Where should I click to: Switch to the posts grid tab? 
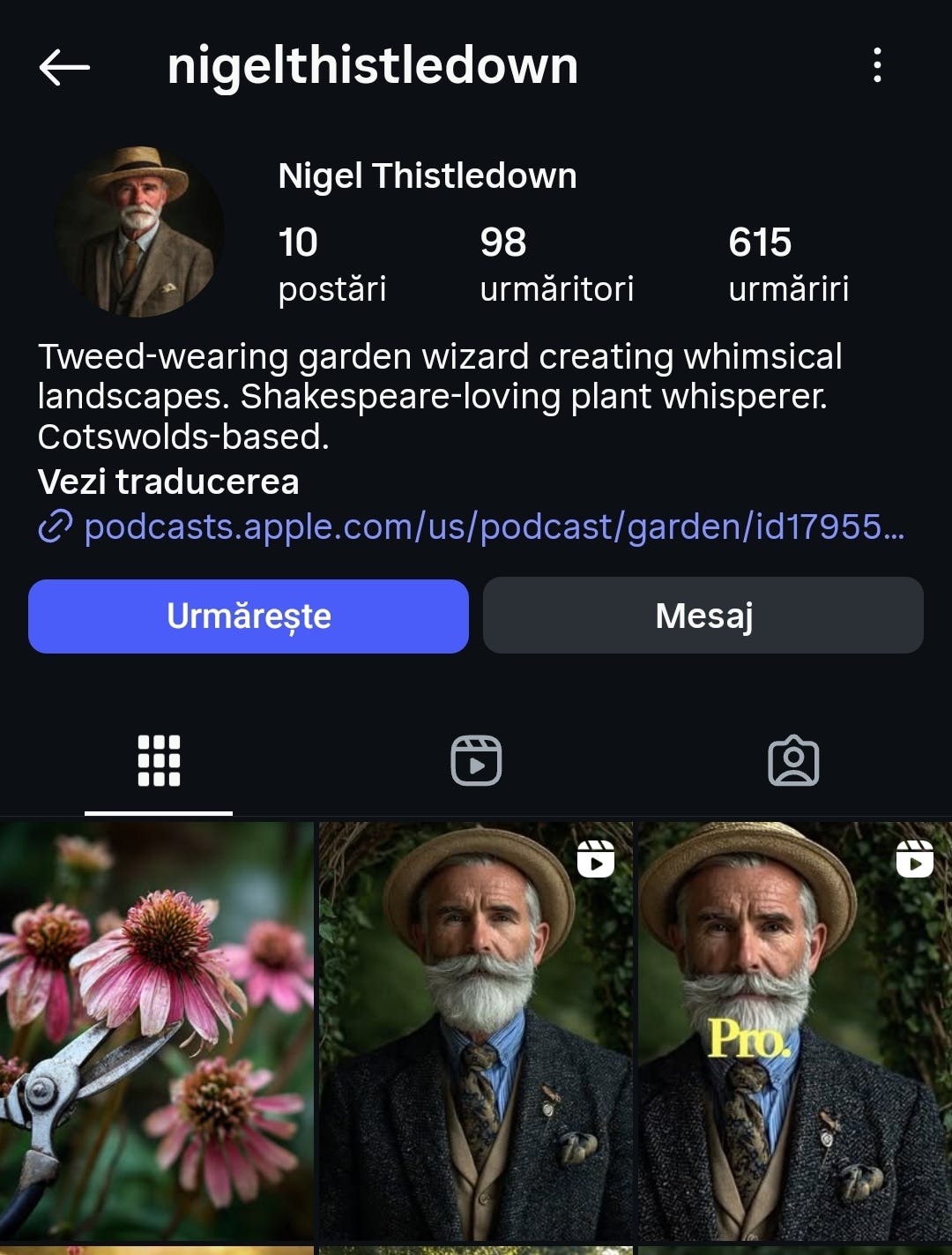(x=159, y=760)
